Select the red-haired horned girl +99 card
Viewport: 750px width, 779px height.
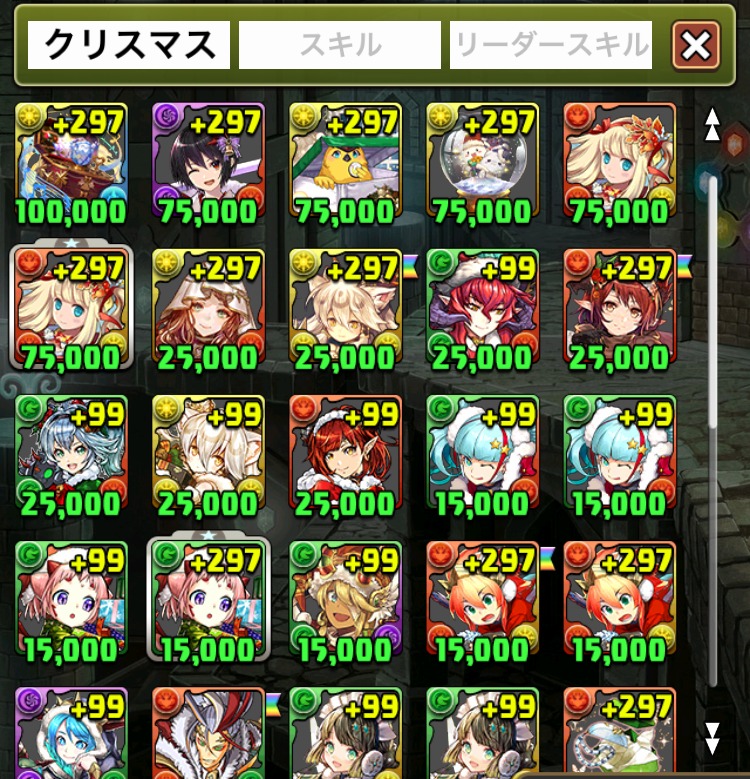pyautogui.click(x=482, y=309)
